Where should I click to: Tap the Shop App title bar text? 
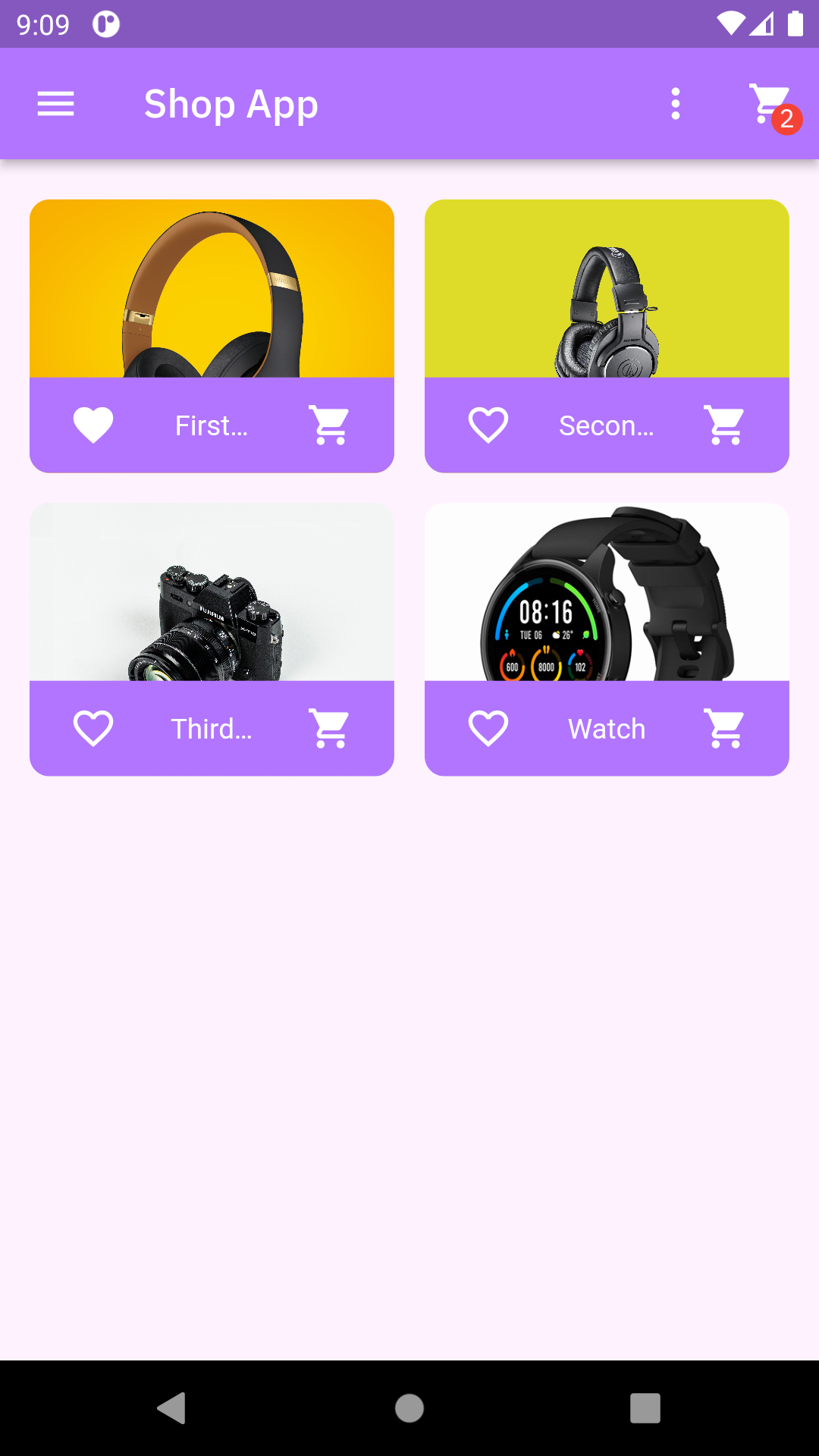click(231, 104)
